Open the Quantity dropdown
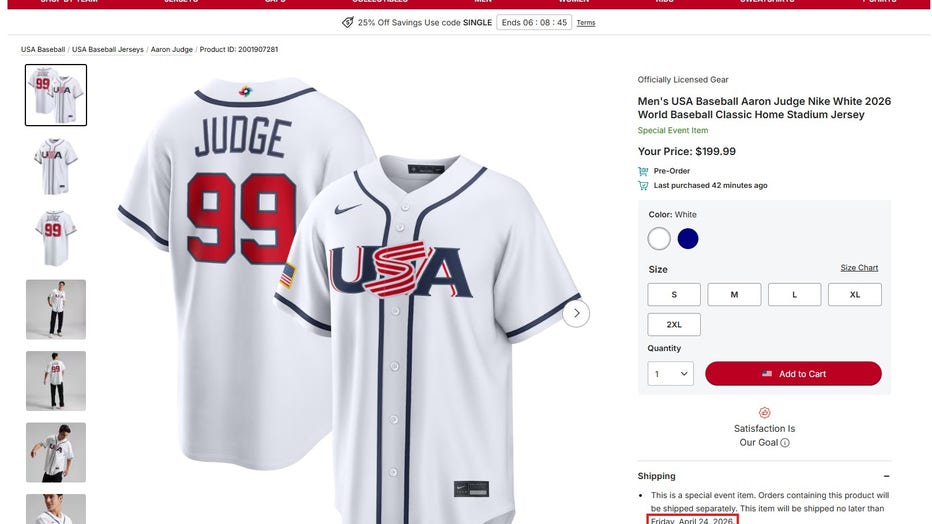The width and height of the screenshot is (932, 524). 670,374
